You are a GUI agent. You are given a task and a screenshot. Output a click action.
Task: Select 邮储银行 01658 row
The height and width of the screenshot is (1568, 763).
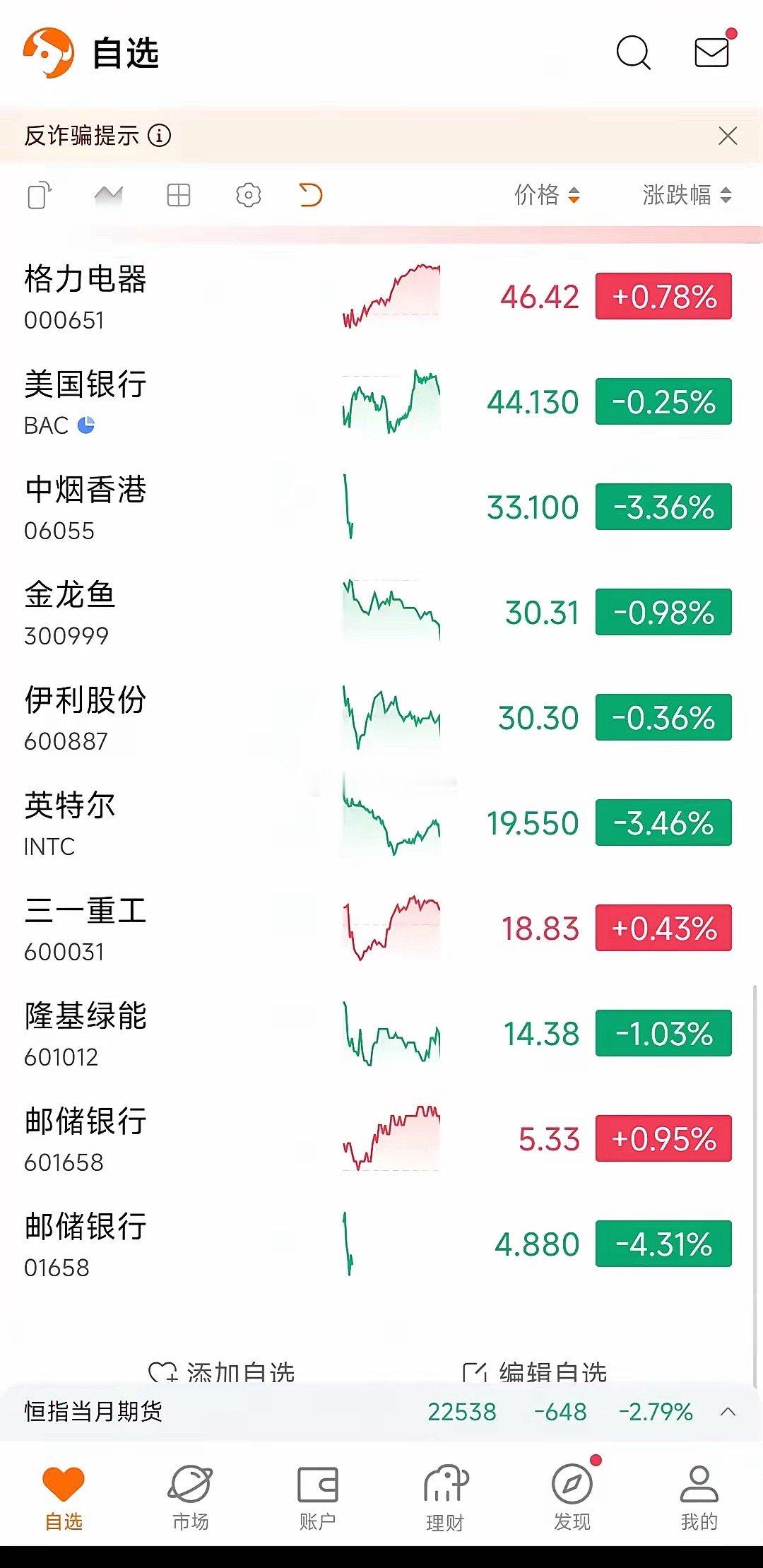(x=381, y=1244)
